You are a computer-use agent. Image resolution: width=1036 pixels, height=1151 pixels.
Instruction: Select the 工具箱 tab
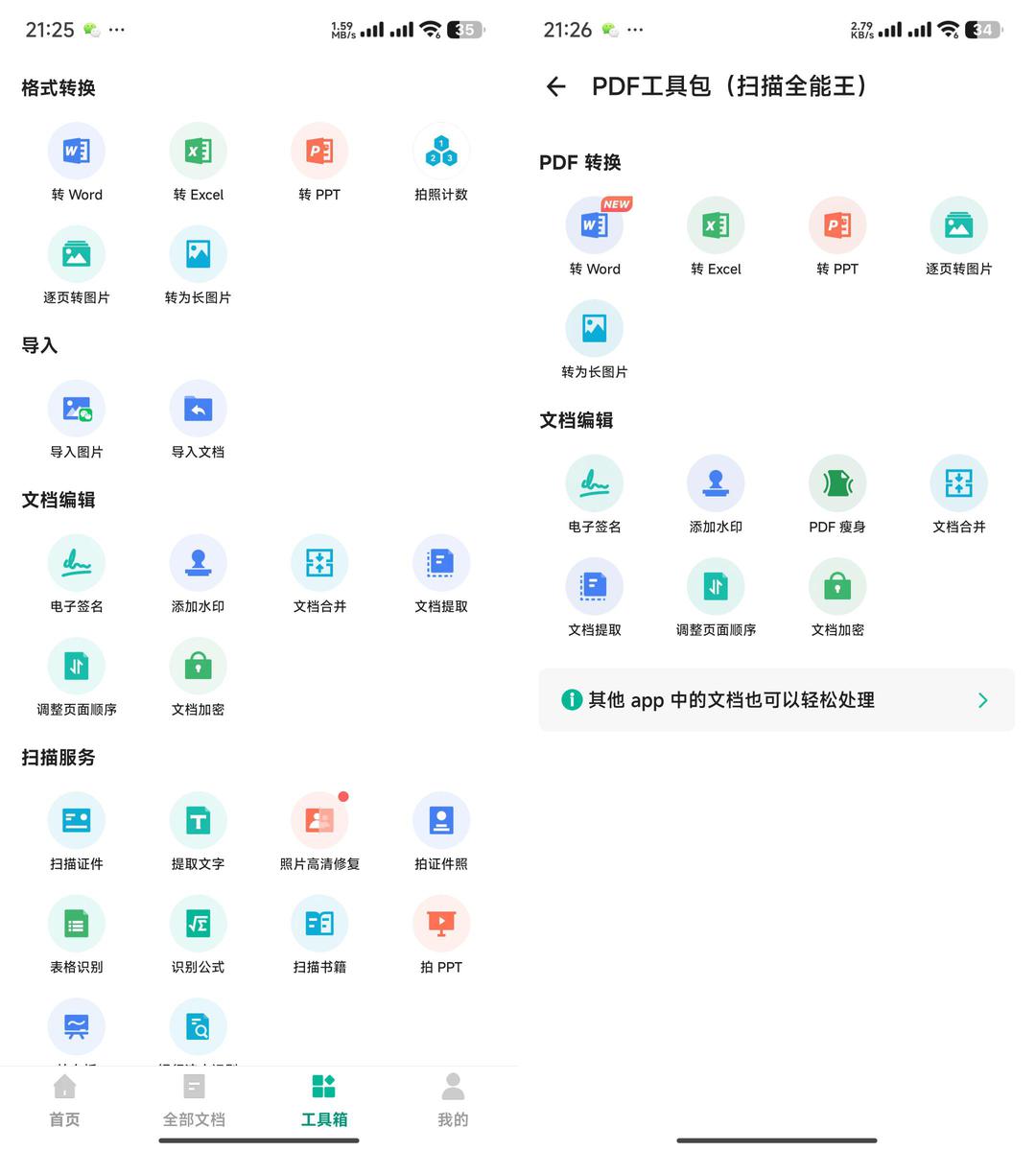coord(324,1101)
